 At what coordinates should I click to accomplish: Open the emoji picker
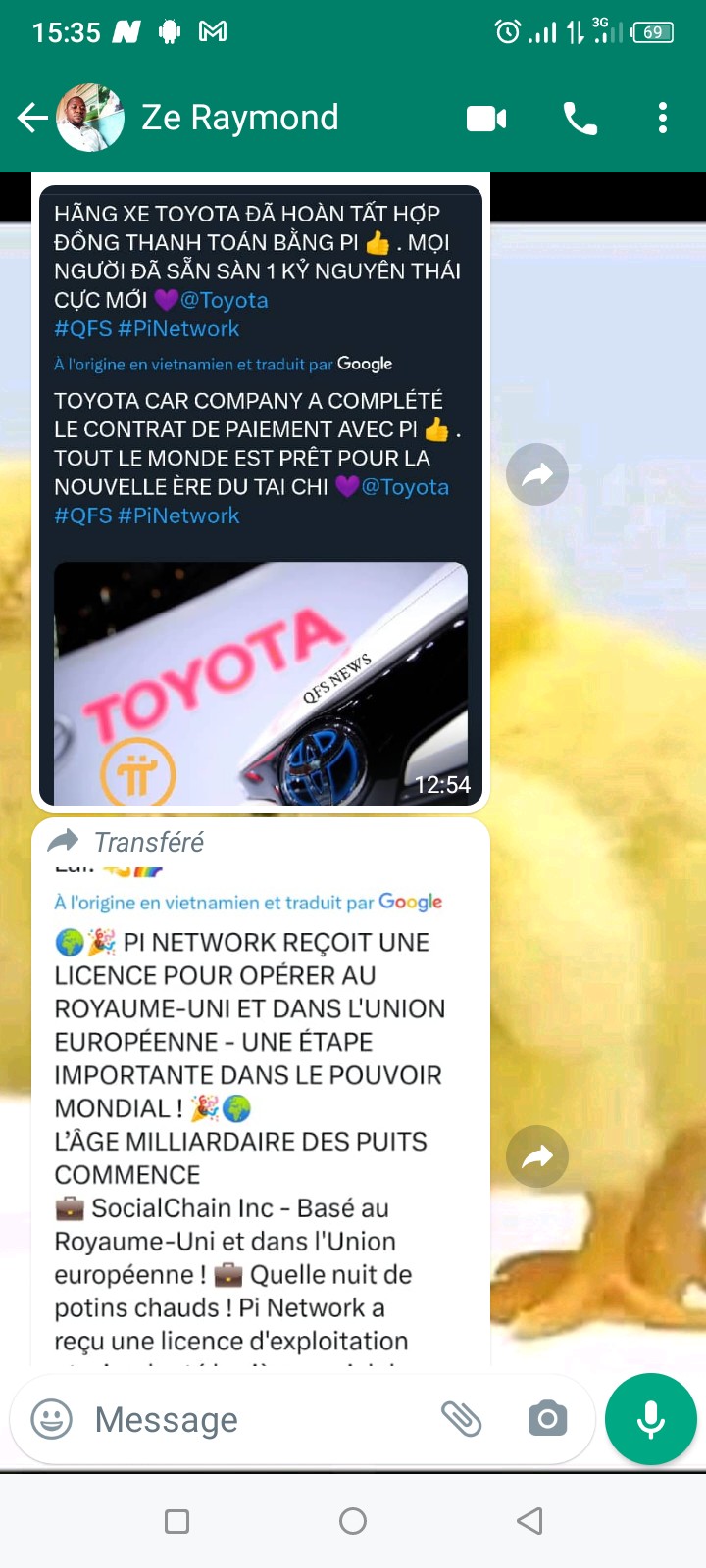click(x=52, y=1419)
